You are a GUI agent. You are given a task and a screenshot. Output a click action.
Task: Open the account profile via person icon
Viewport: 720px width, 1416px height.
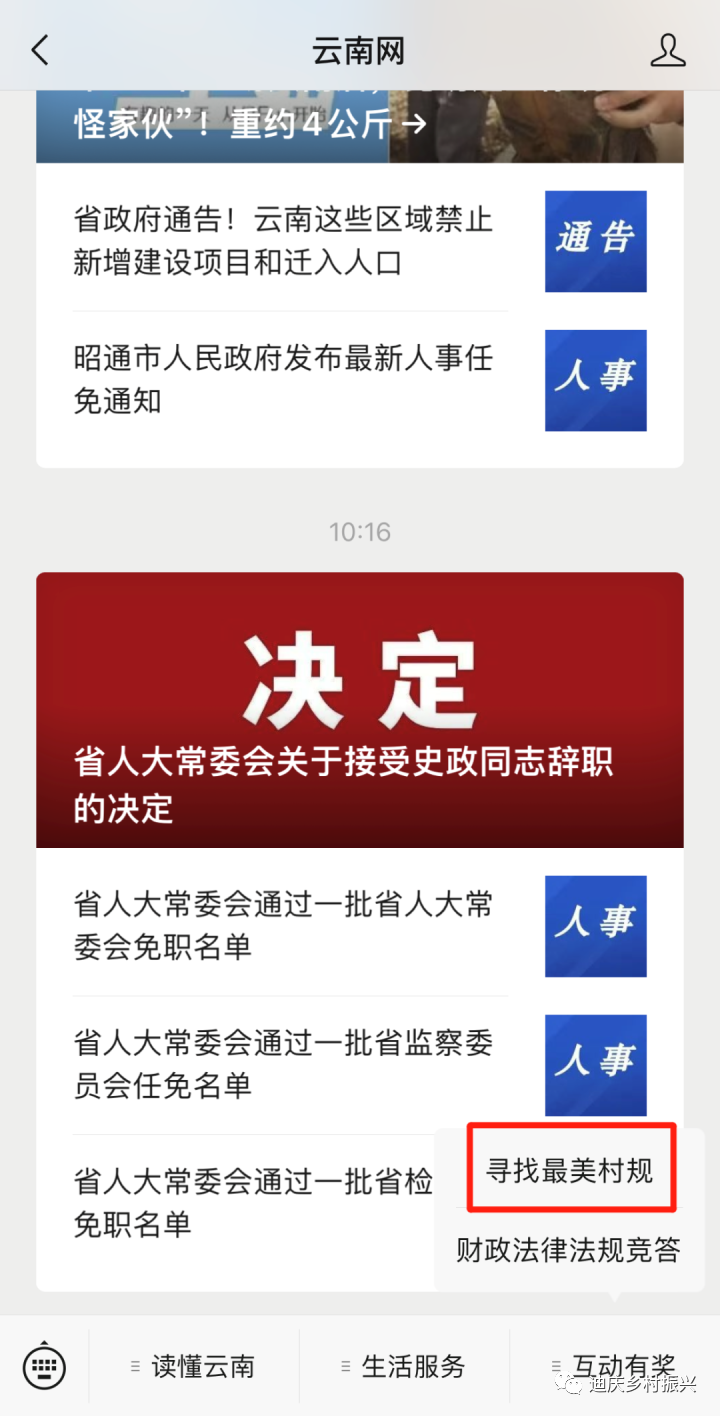click(668, 48)
